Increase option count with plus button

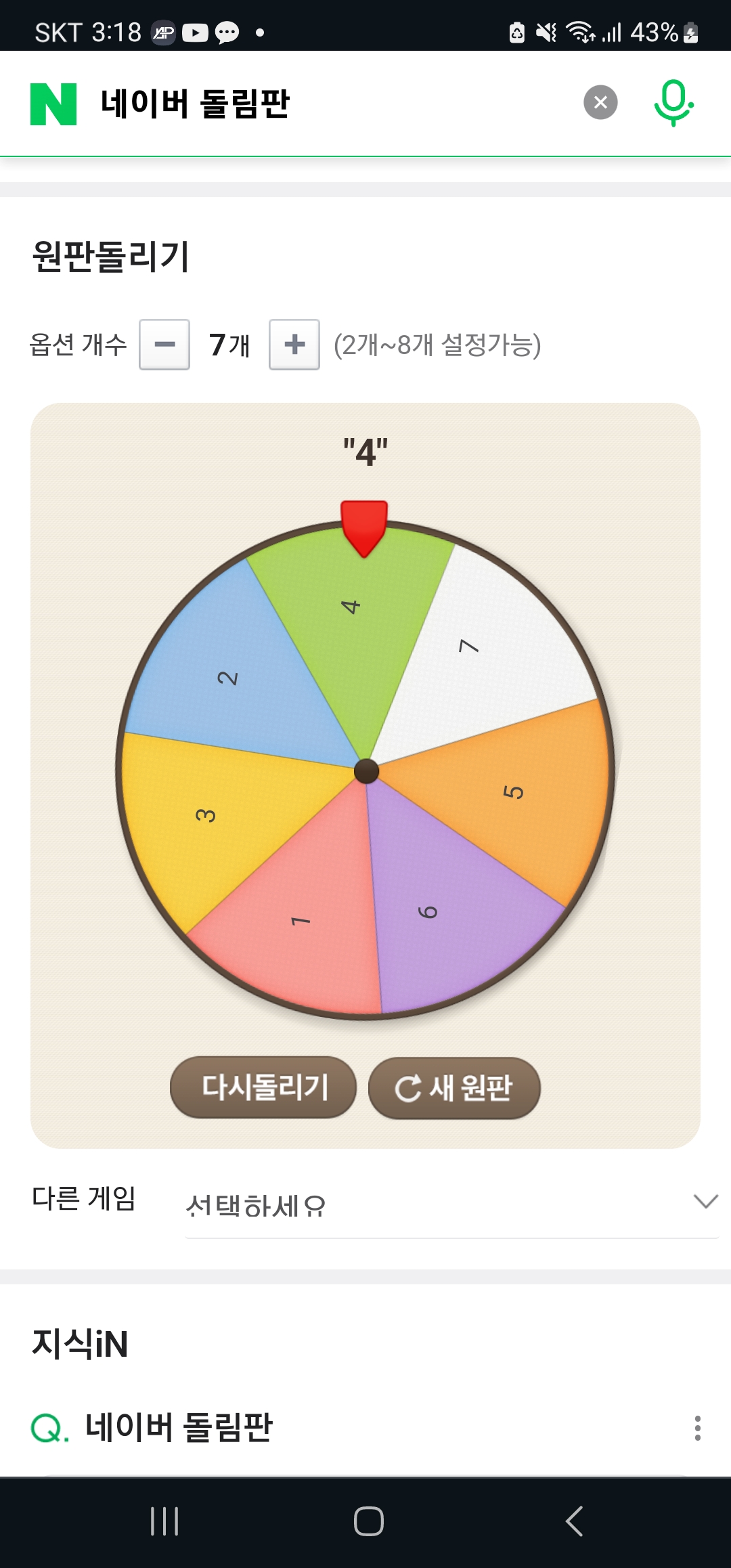point(294,345)
